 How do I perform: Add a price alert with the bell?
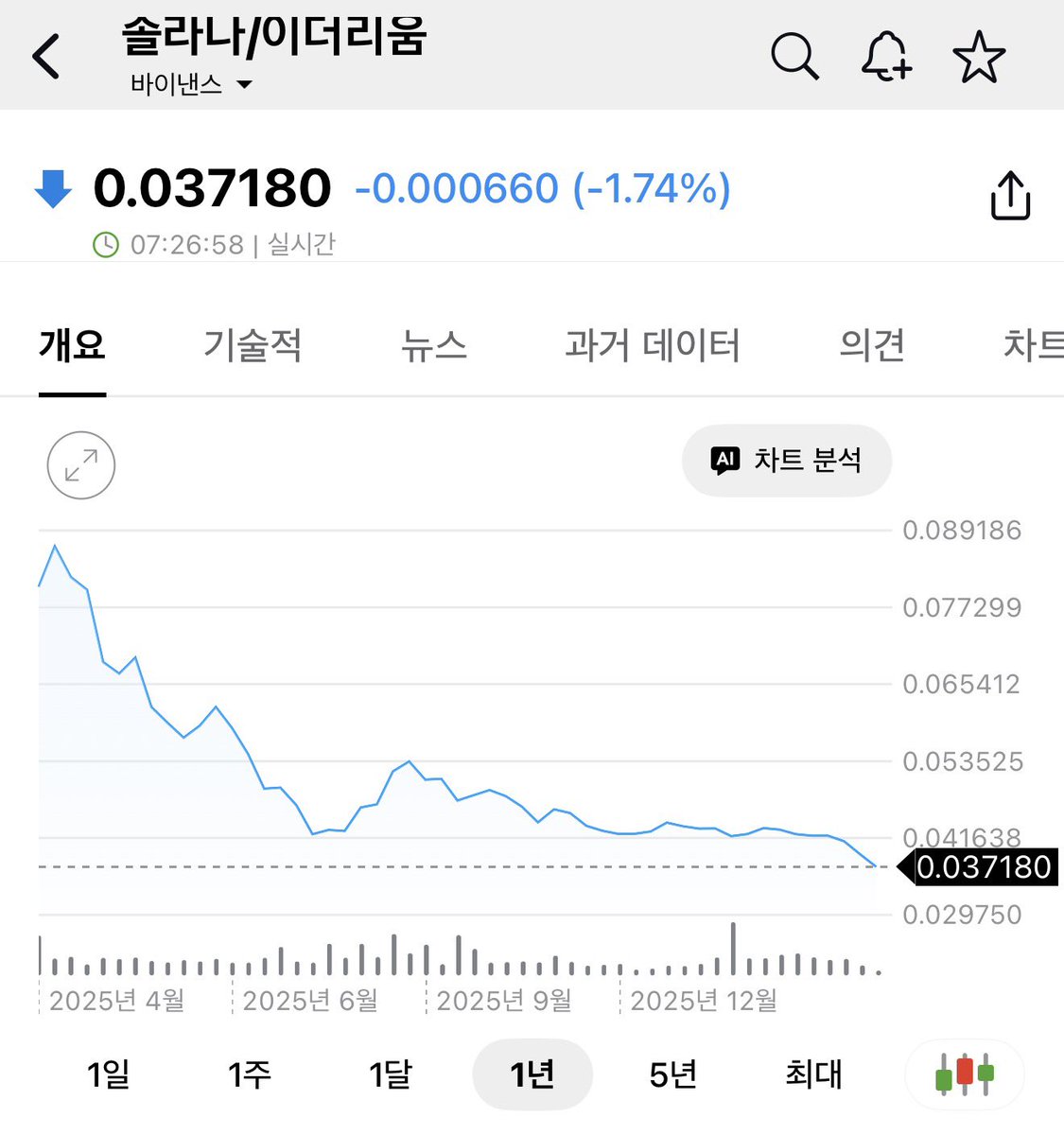point(886,57)
